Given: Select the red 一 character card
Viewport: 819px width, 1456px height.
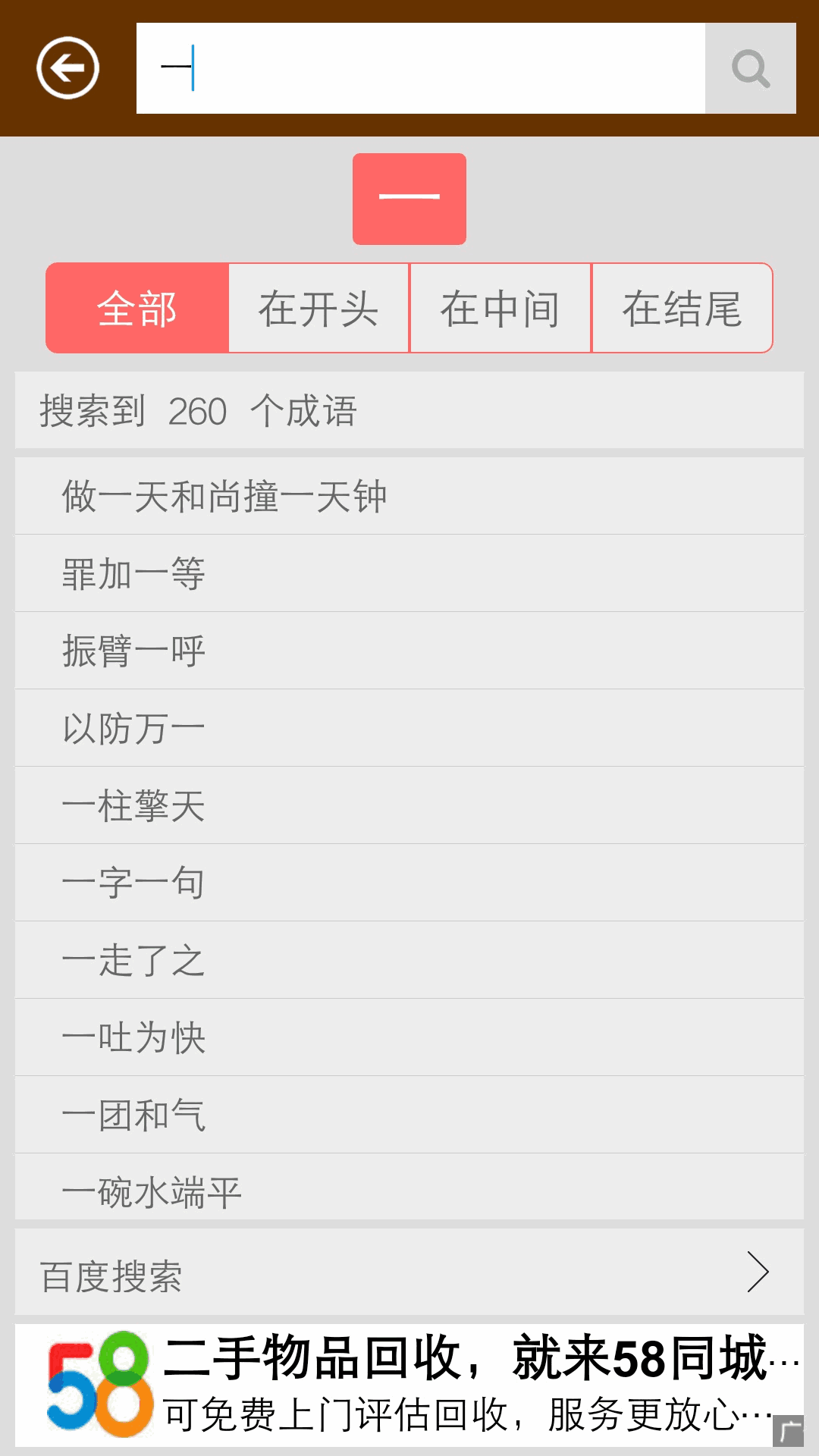Looking at the screenshot, I should pos(409,198).
